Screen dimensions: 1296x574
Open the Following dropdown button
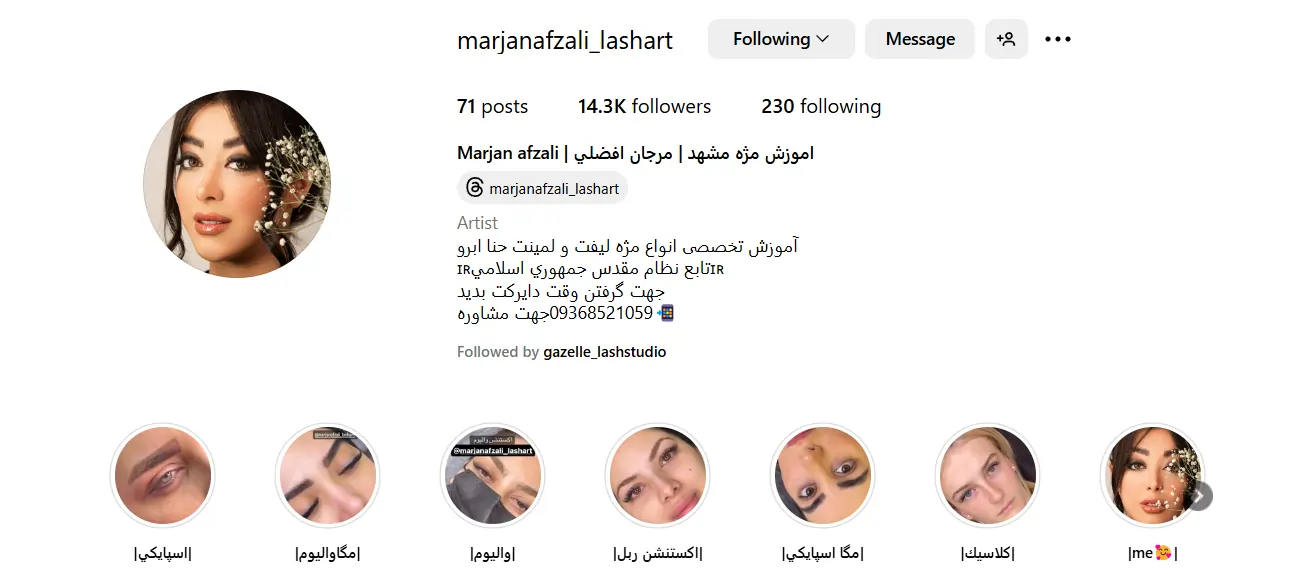click(781, 39)
